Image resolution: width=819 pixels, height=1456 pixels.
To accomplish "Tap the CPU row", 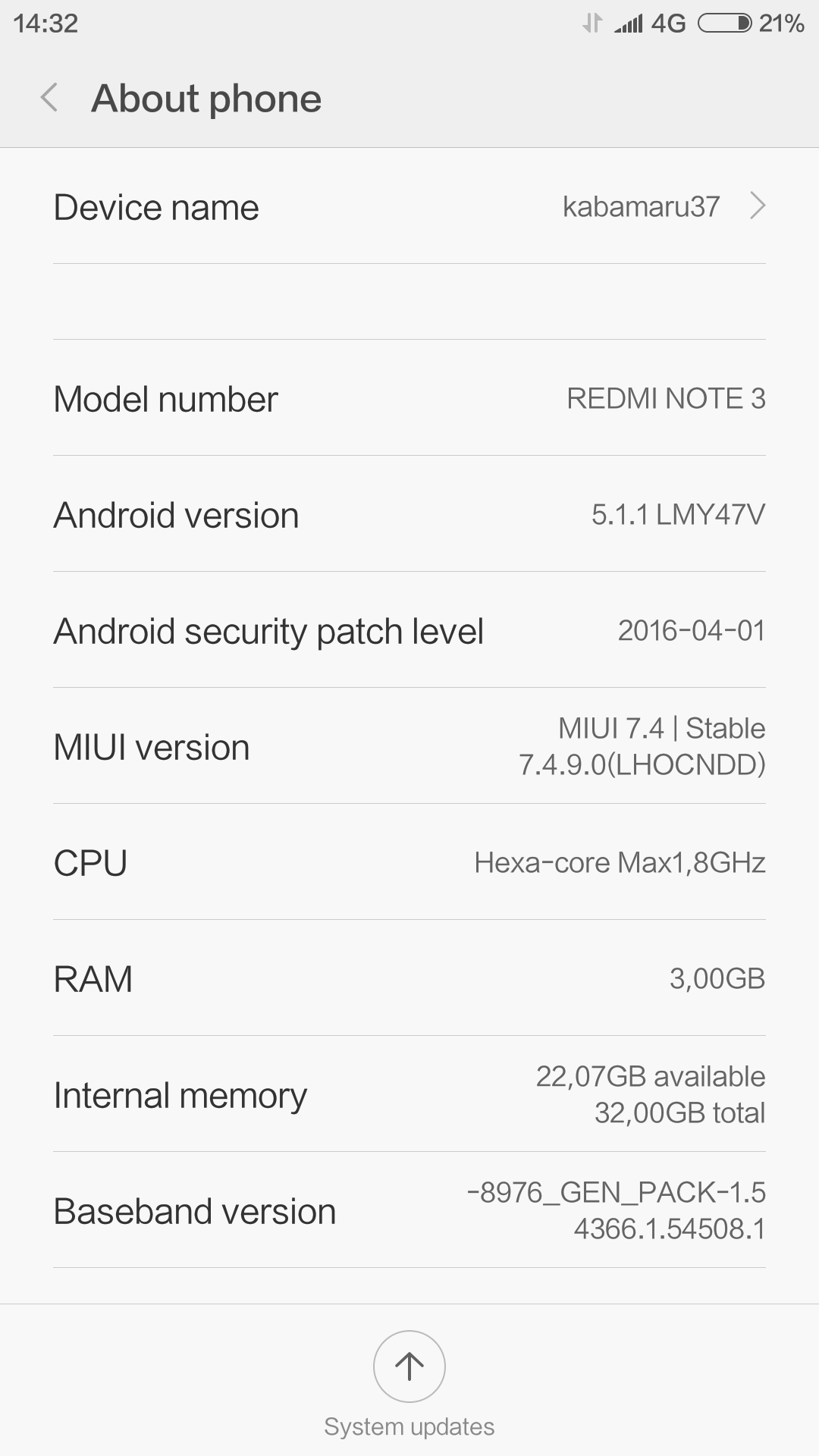I will pyautogui.click(x=409, y=862).
